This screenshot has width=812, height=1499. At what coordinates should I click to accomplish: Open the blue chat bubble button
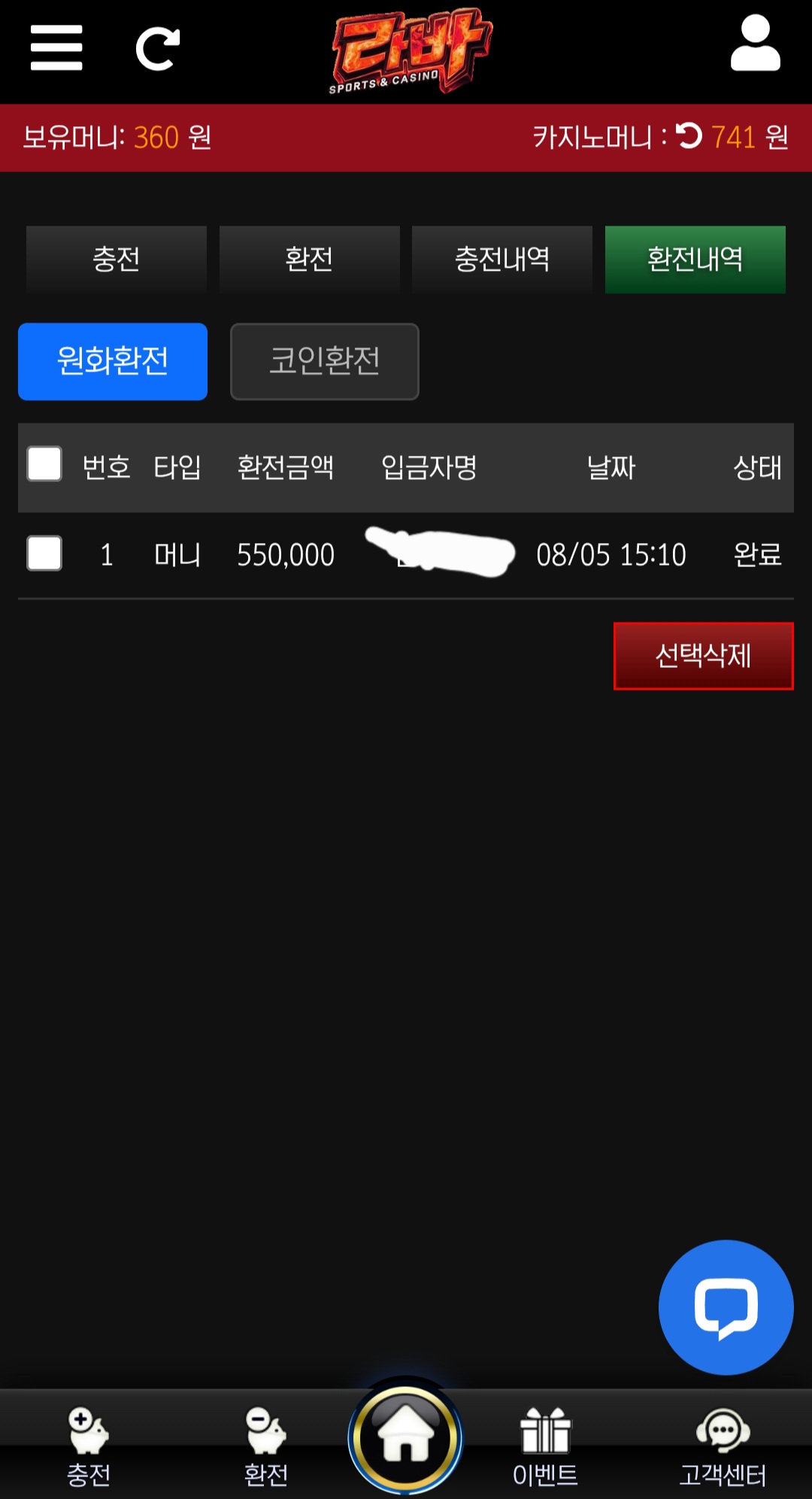click(x=726, y=1307)
